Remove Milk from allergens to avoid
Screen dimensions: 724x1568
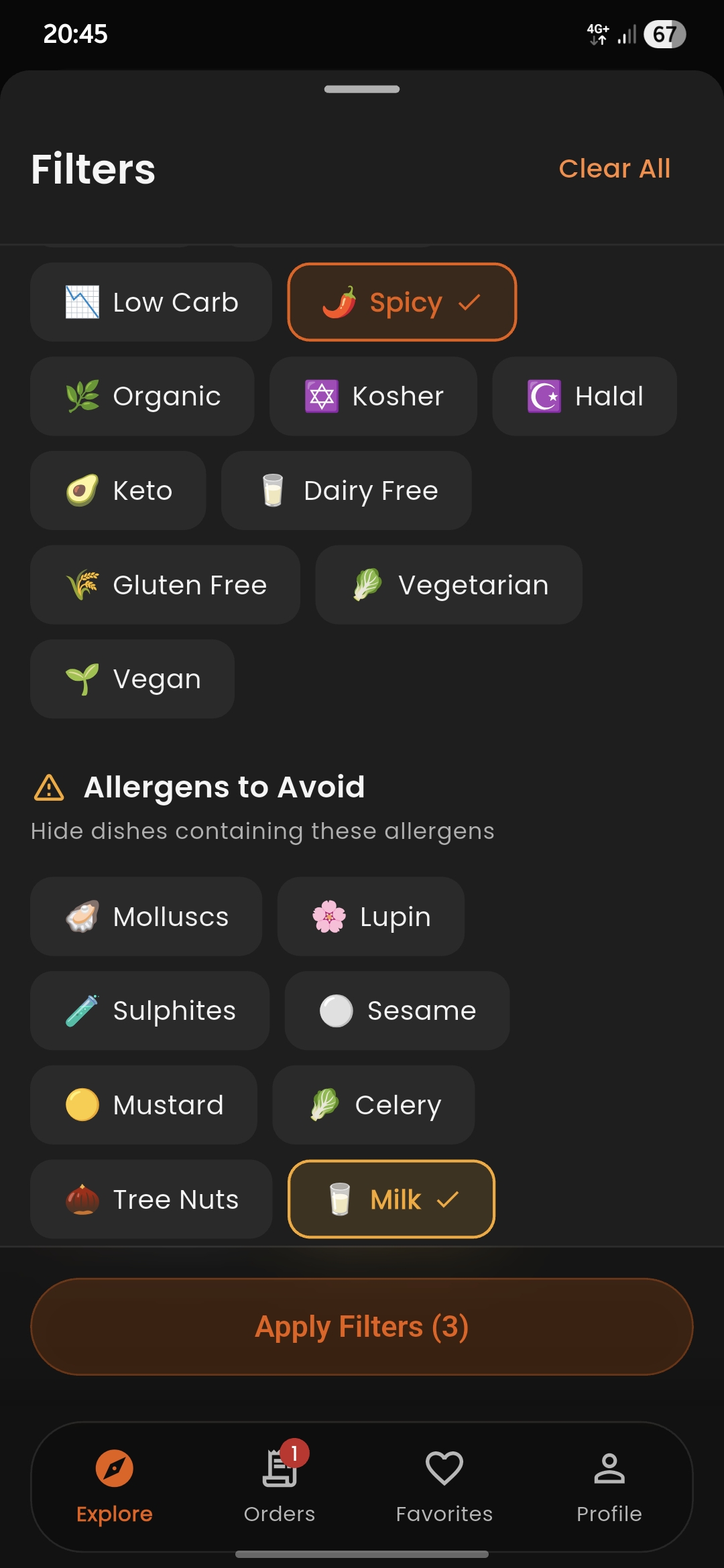pyautogui.click(x=391, y=1199)
